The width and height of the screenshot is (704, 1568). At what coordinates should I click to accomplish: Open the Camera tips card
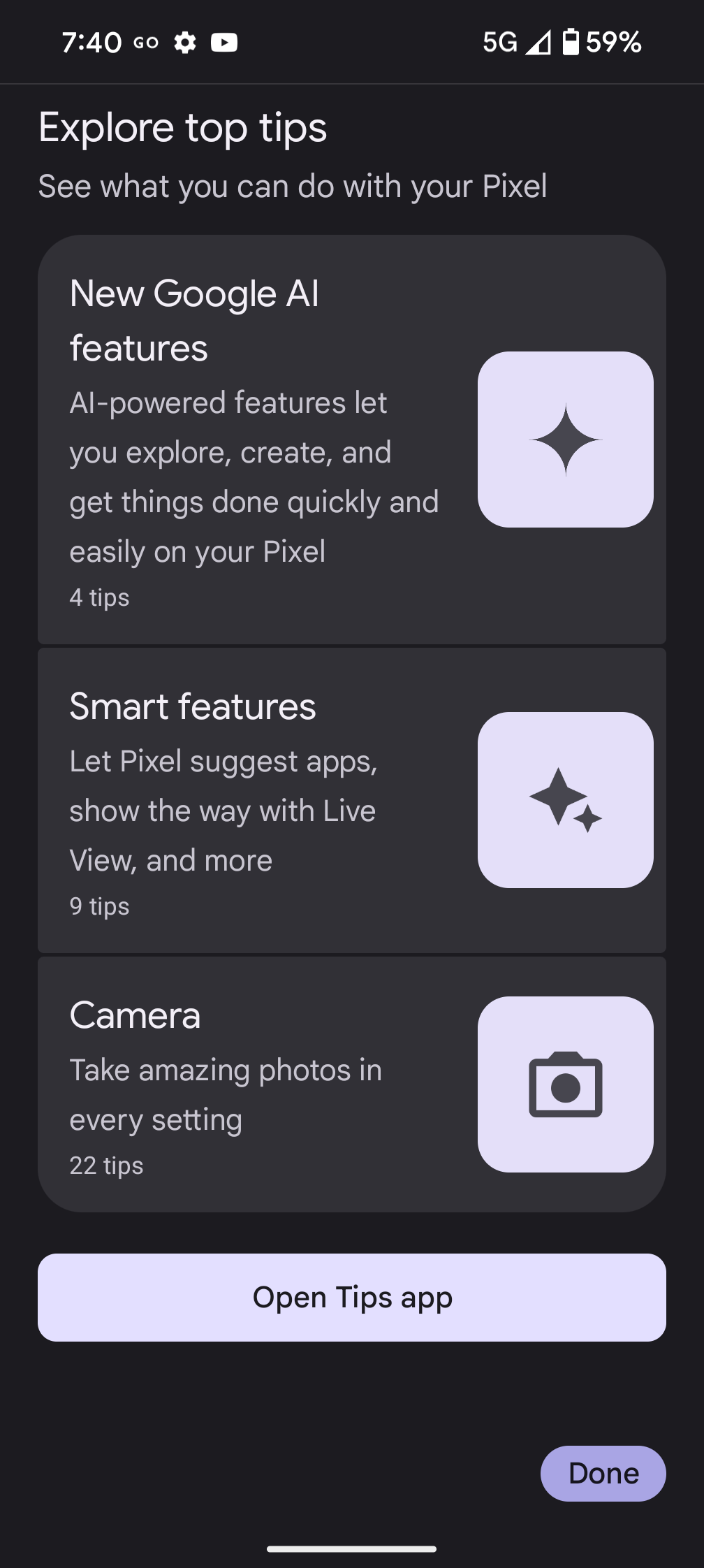pyautogui.click(x=352, y=1084)
